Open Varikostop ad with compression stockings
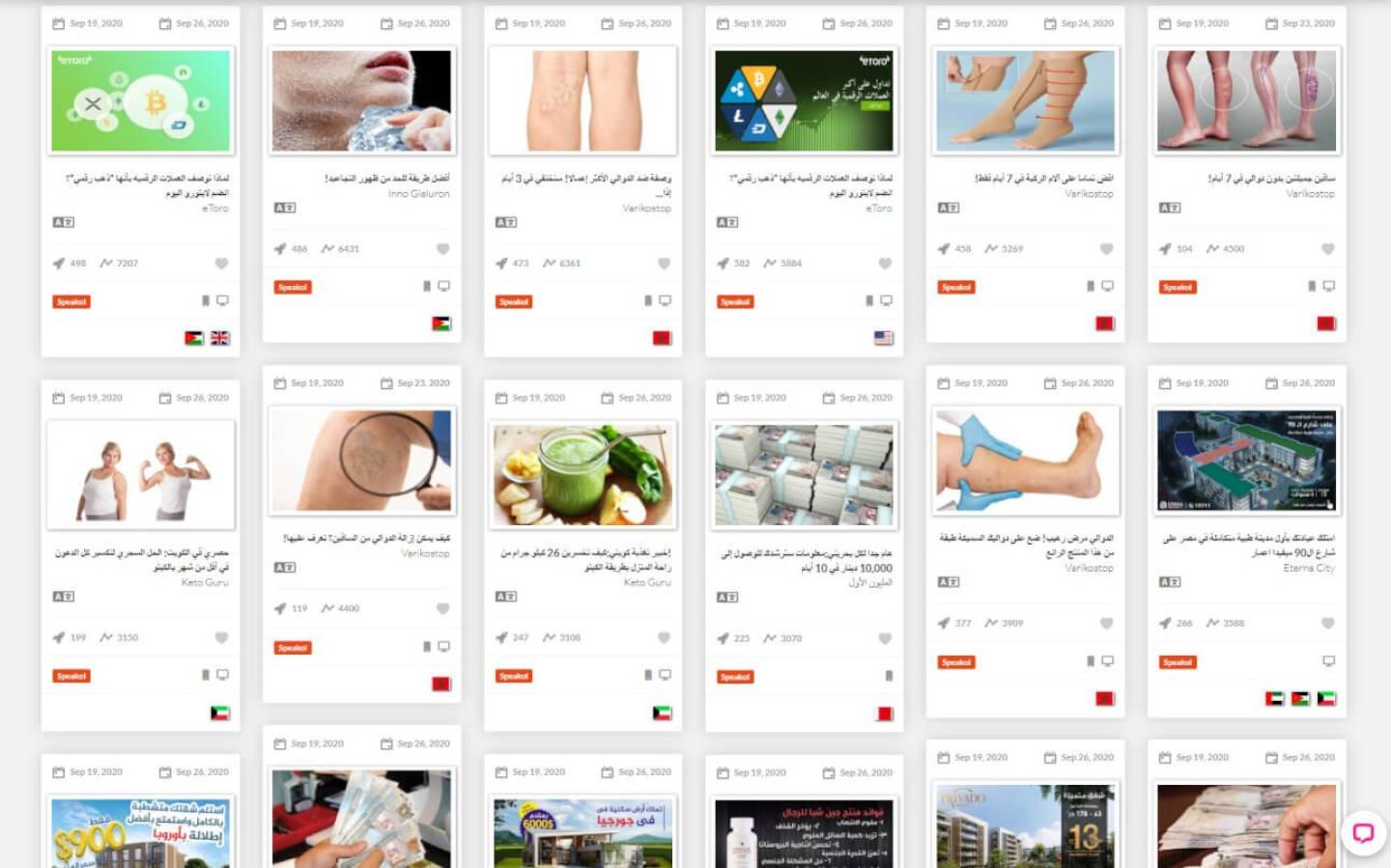This screenshot has width=1391, height=868. [x=1025, y=101]
